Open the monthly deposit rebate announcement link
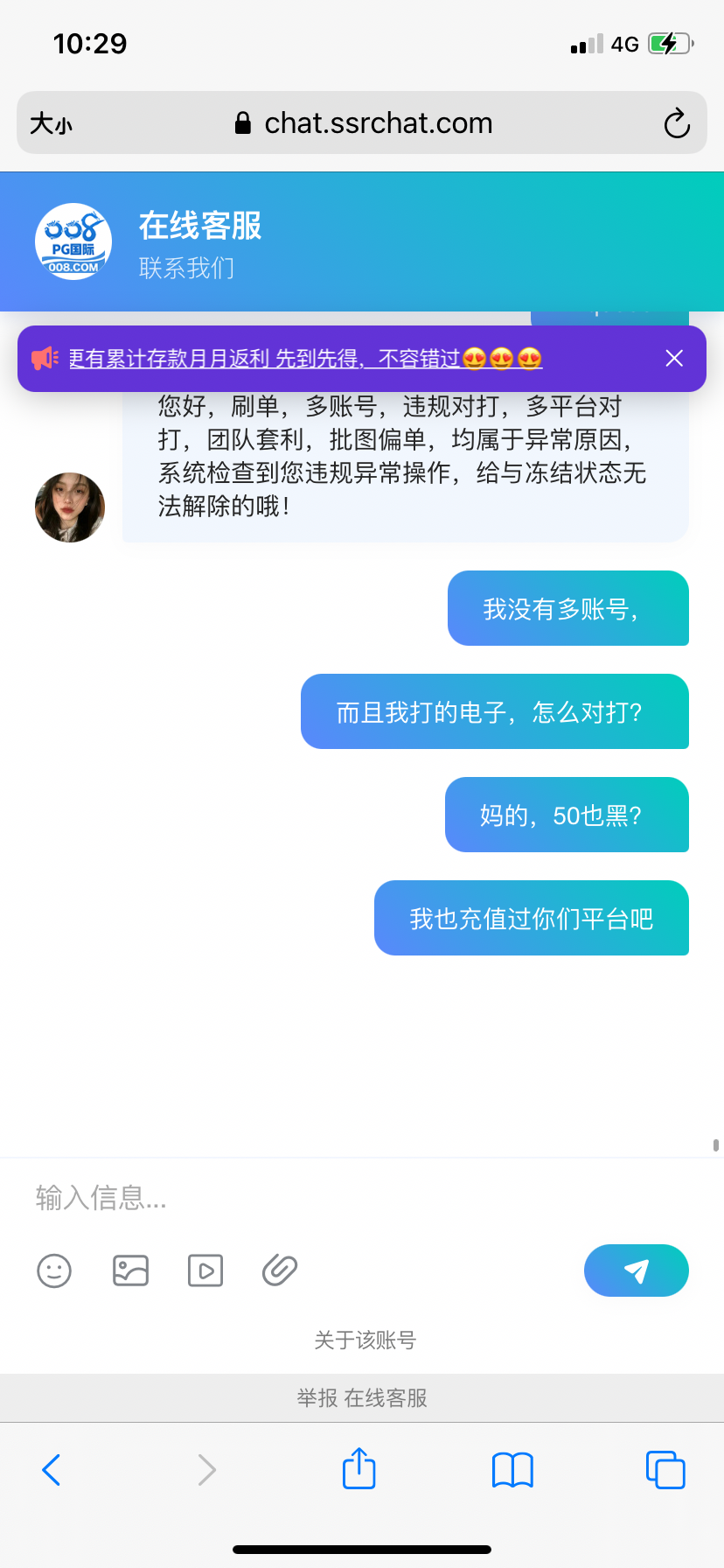 [x=305, y=359]
